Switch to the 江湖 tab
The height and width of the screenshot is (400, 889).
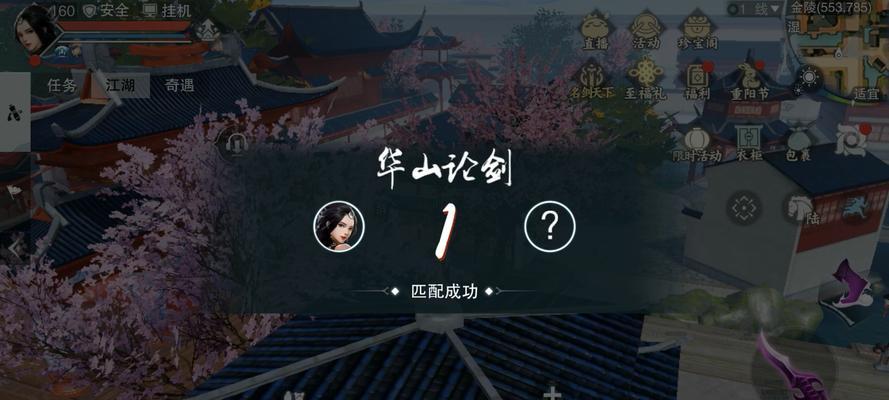120,85
